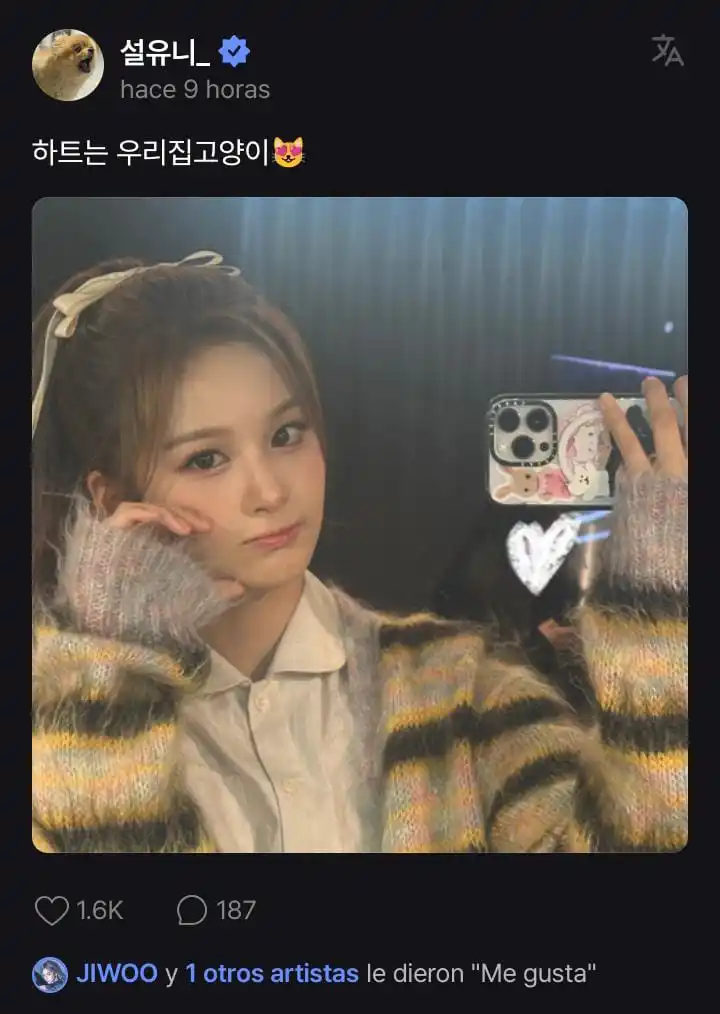720x1014 pixels.
Task: View the 1 otros artistas who liked
Action: (271, 973)
